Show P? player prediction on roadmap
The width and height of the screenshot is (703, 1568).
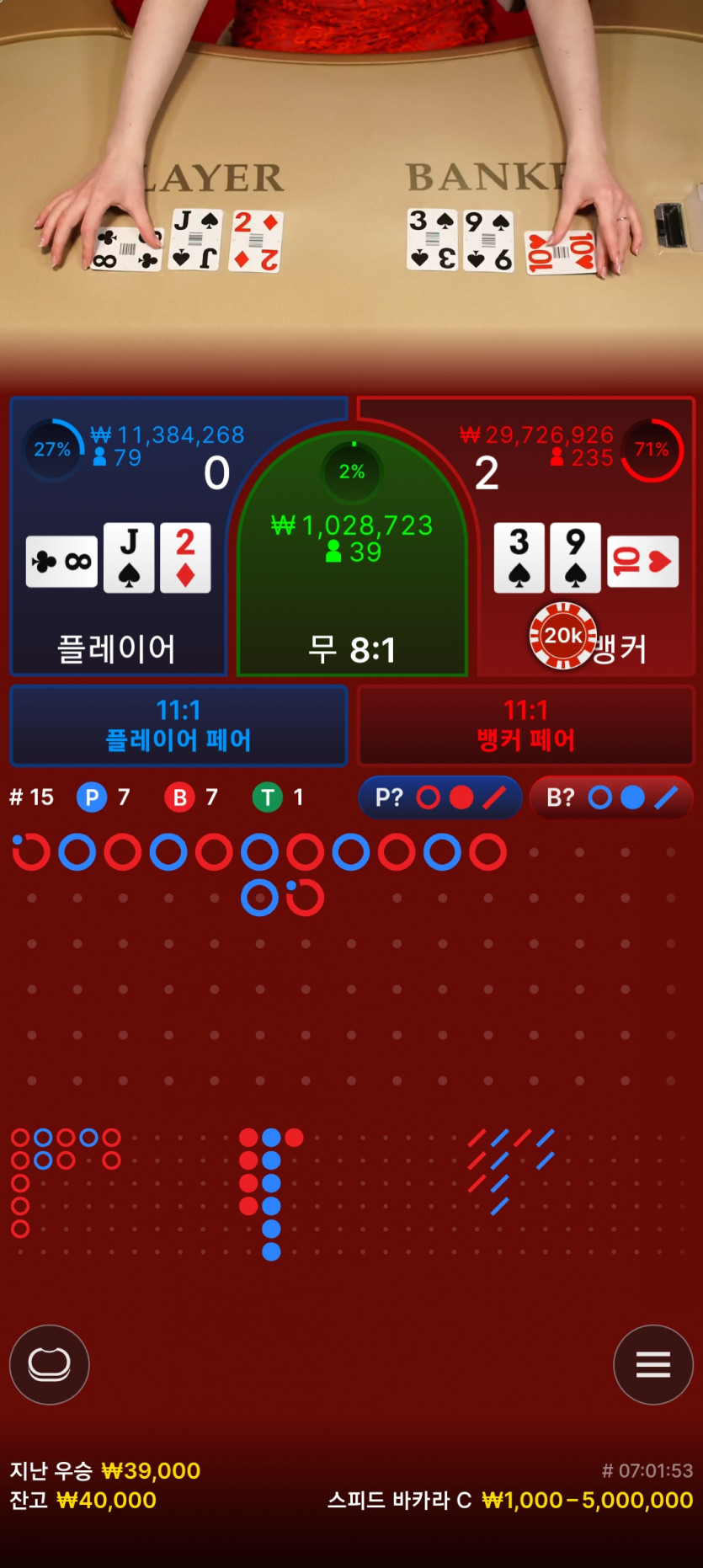coord(439,797)
